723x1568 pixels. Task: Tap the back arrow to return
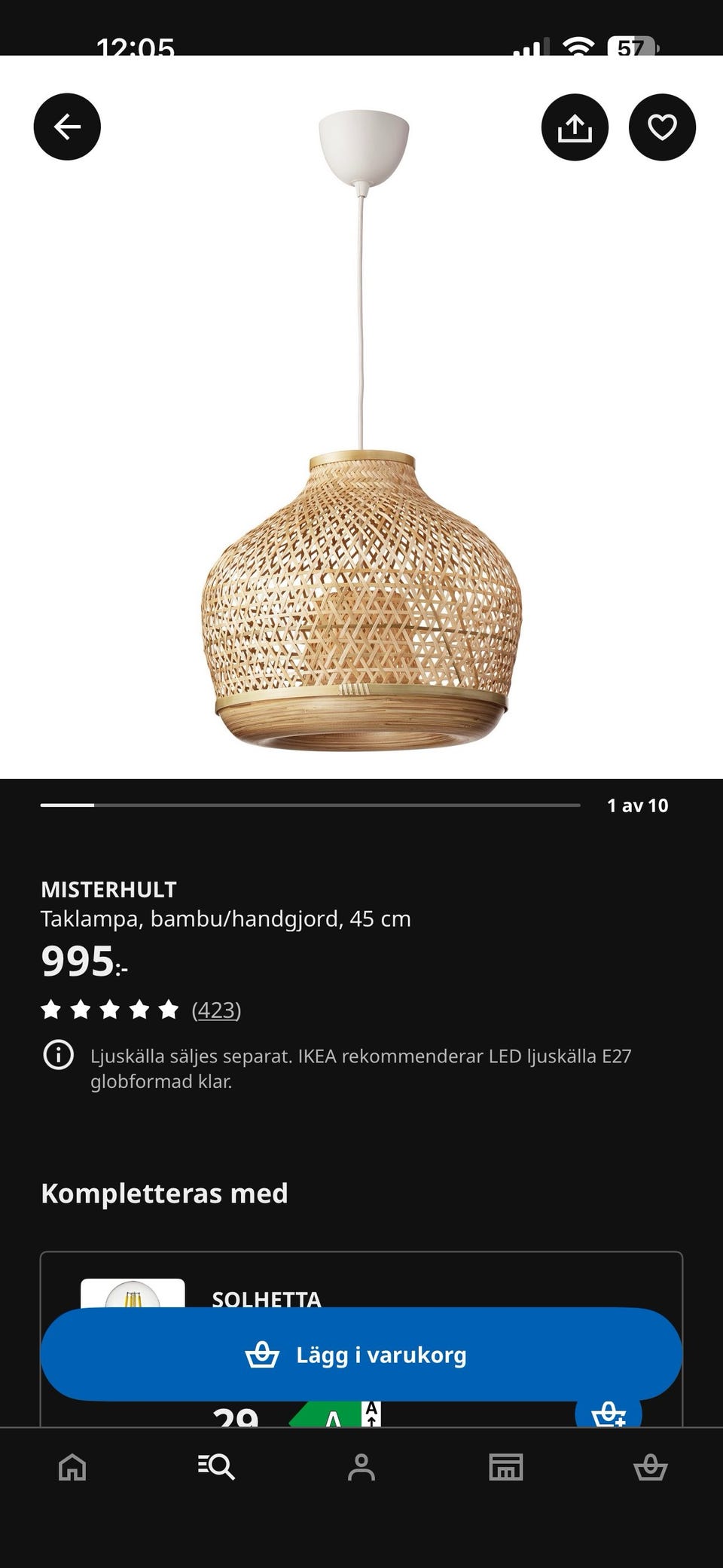point(66,127)
